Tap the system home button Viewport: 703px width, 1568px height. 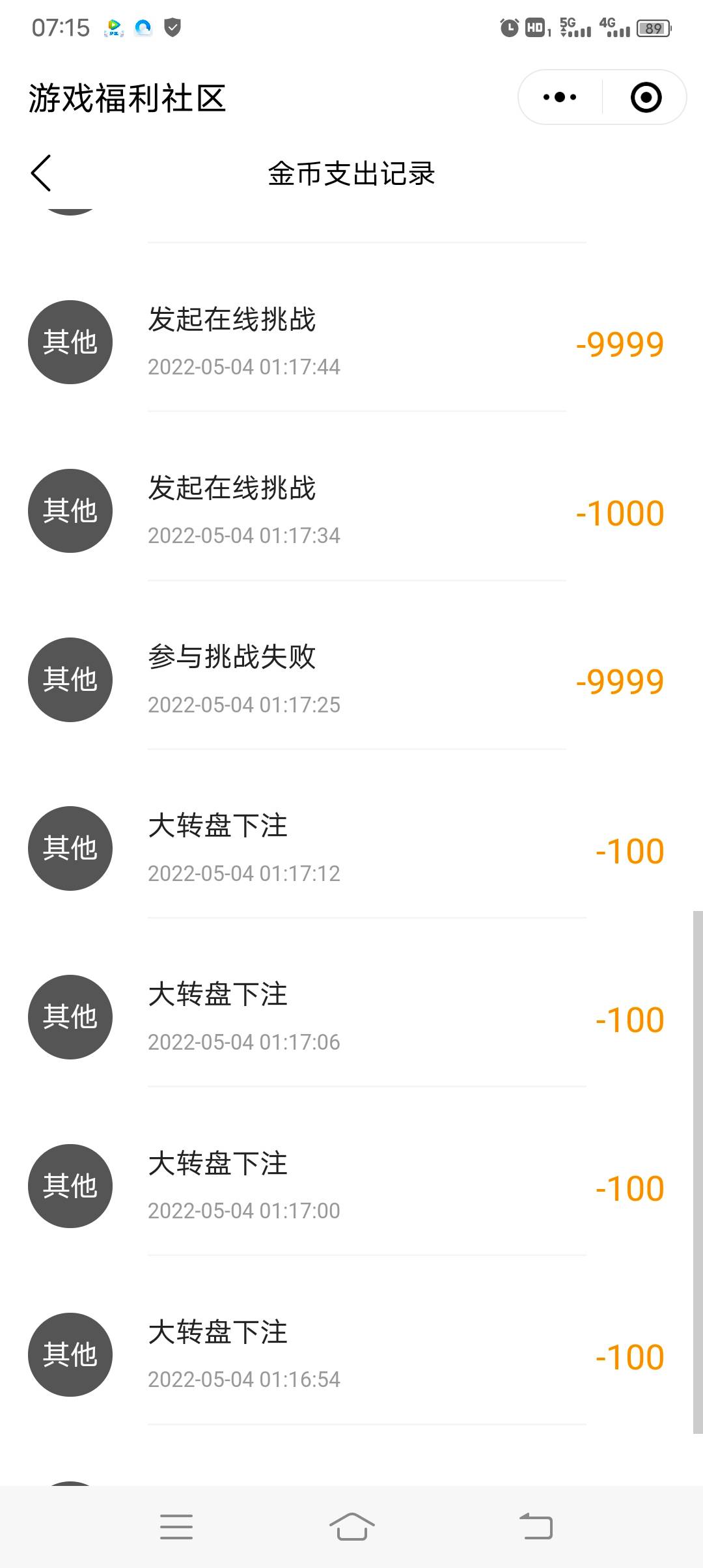[351, 1526]
